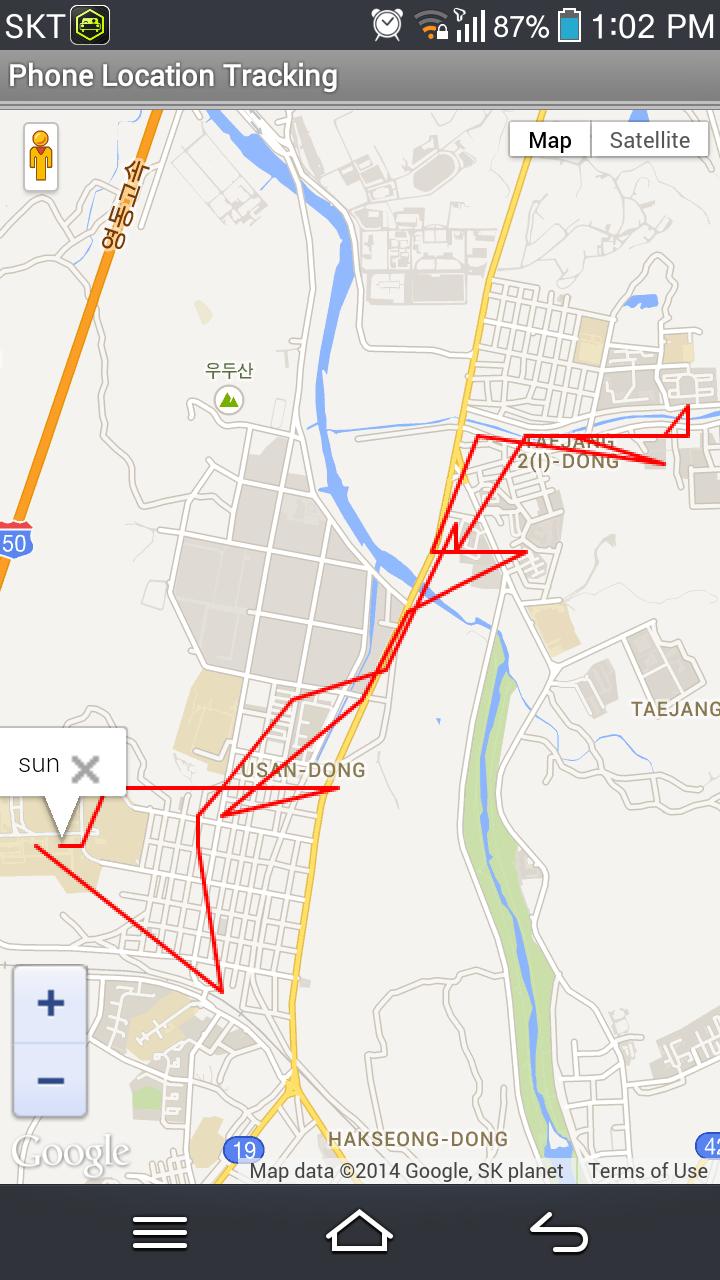Zoom in using the plus control
Screen dimensions: 720x1280
coord(49,1004)
